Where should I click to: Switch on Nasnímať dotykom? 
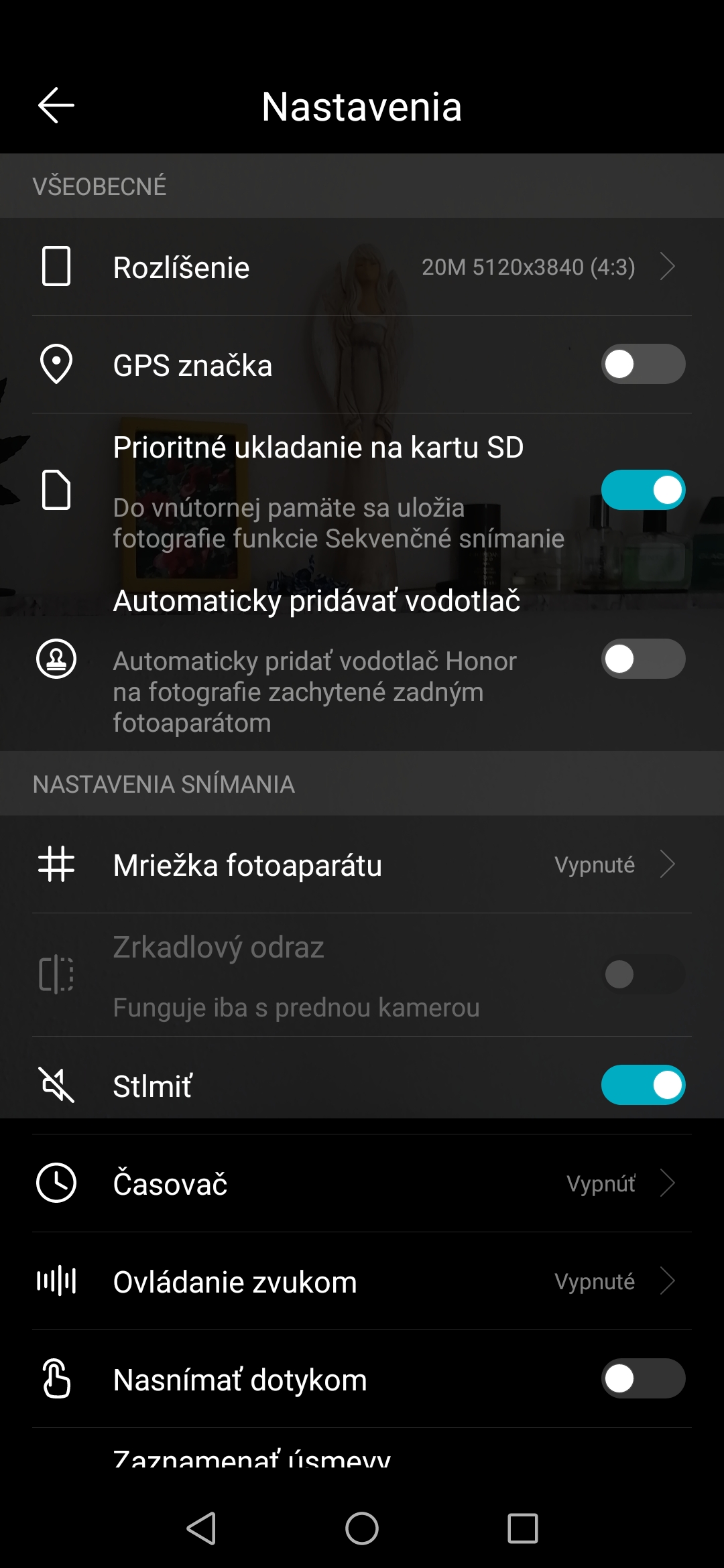(x=643, y=1378)
